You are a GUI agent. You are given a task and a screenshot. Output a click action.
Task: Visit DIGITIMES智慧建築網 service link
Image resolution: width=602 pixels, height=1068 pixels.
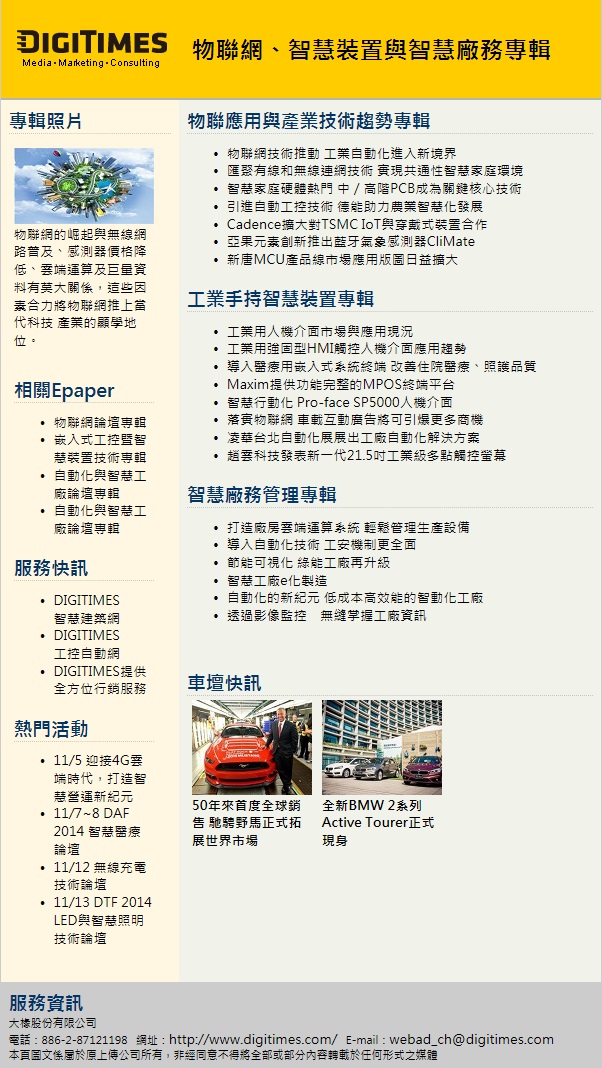[87, 609]
